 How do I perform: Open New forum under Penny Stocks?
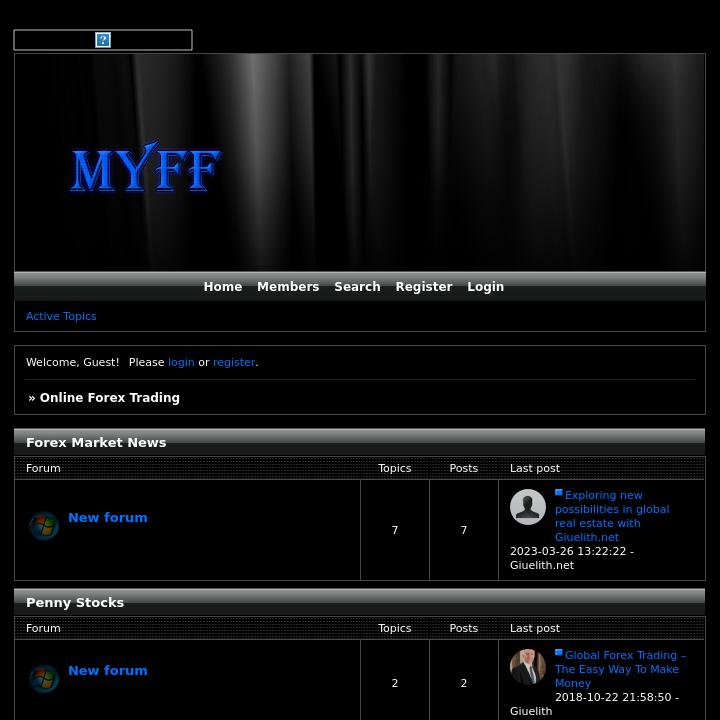point(107,670)
